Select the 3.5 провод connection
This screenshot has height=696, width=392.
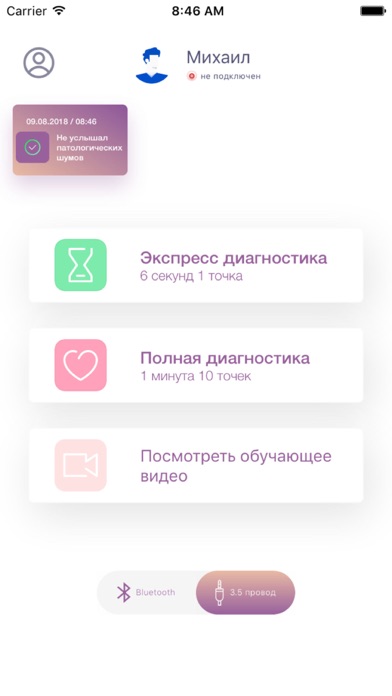tap(245, 593)
